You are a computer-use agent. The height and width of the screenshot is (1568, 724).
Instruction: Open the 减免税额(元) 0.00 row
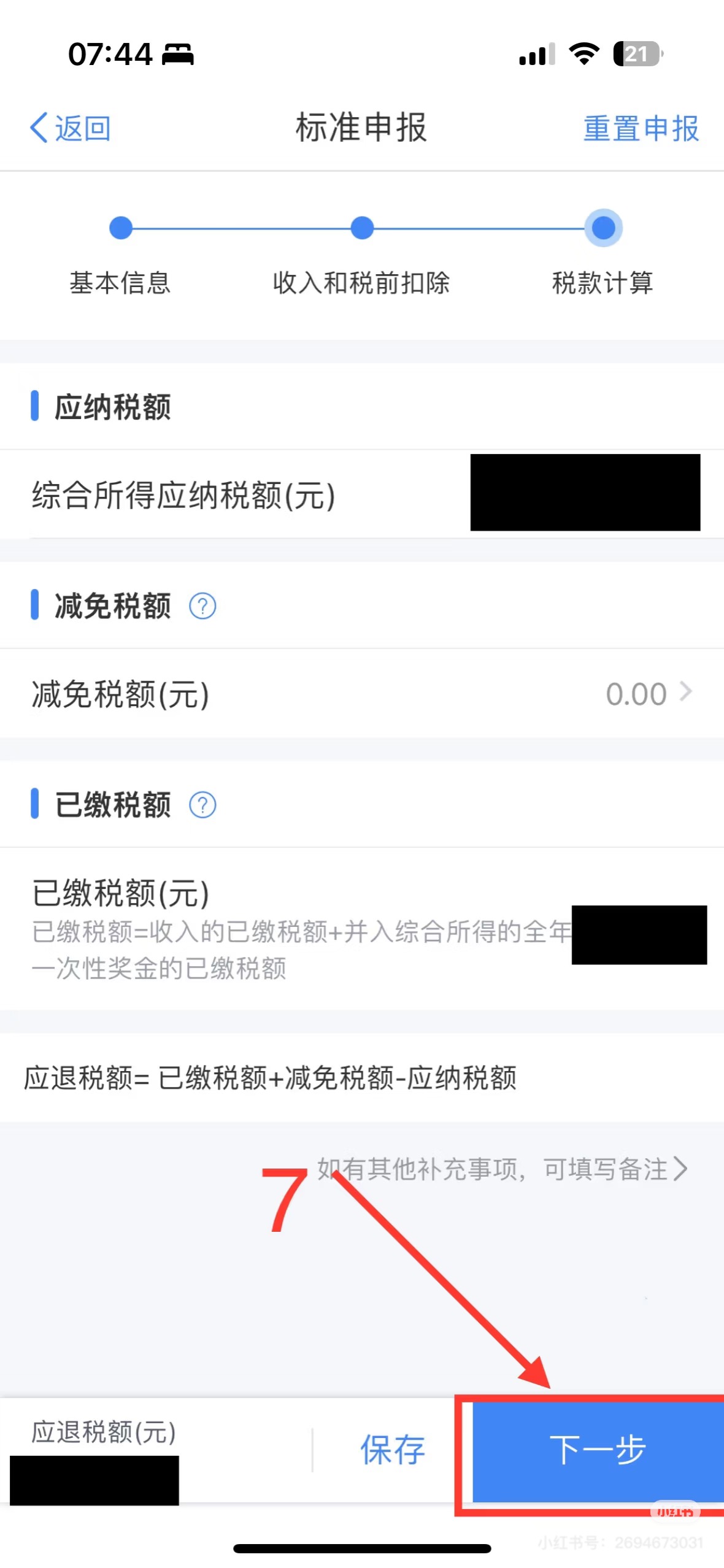362,694
